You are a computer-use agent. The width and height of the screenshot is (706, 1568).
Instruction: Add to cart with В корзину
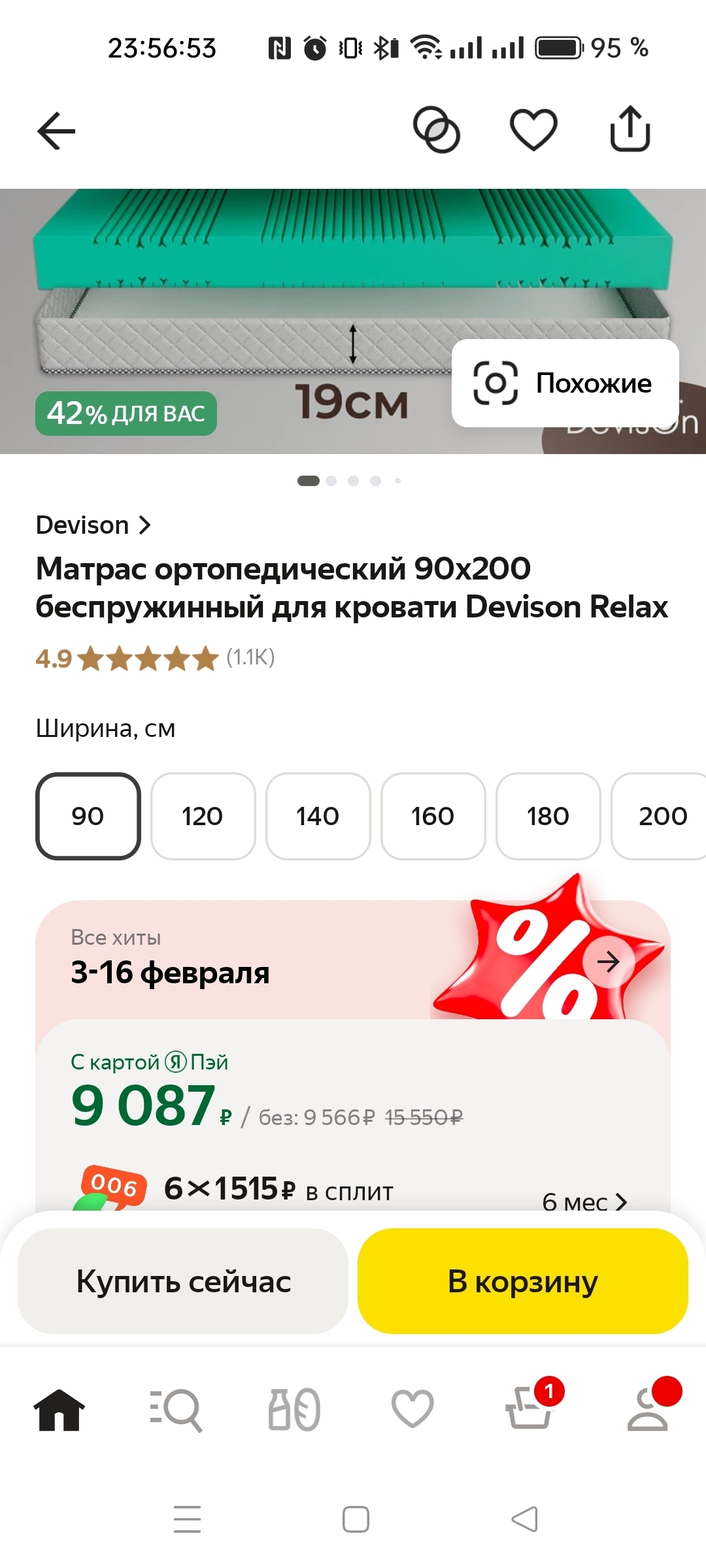(522, 1281)
